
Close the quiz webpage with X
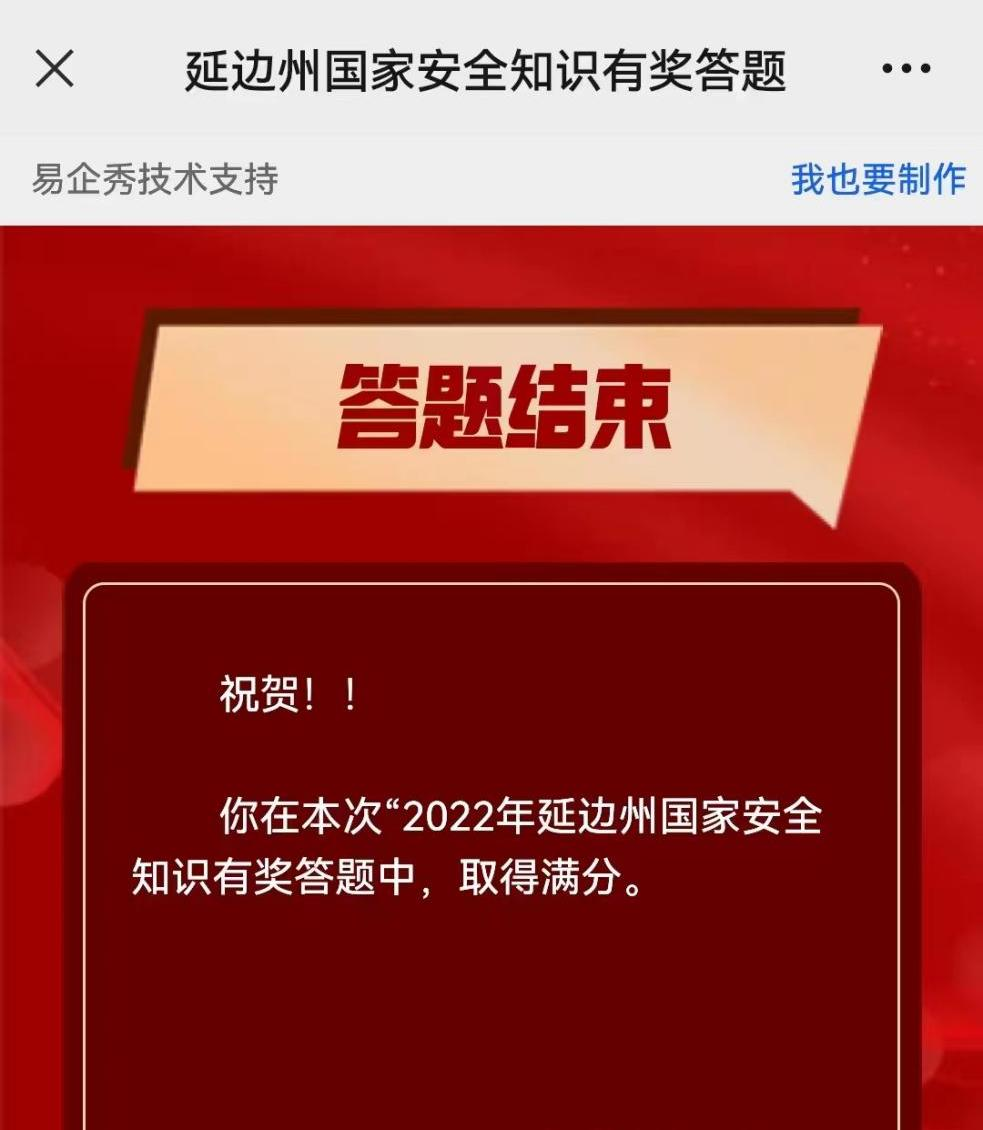click(55, 70)
